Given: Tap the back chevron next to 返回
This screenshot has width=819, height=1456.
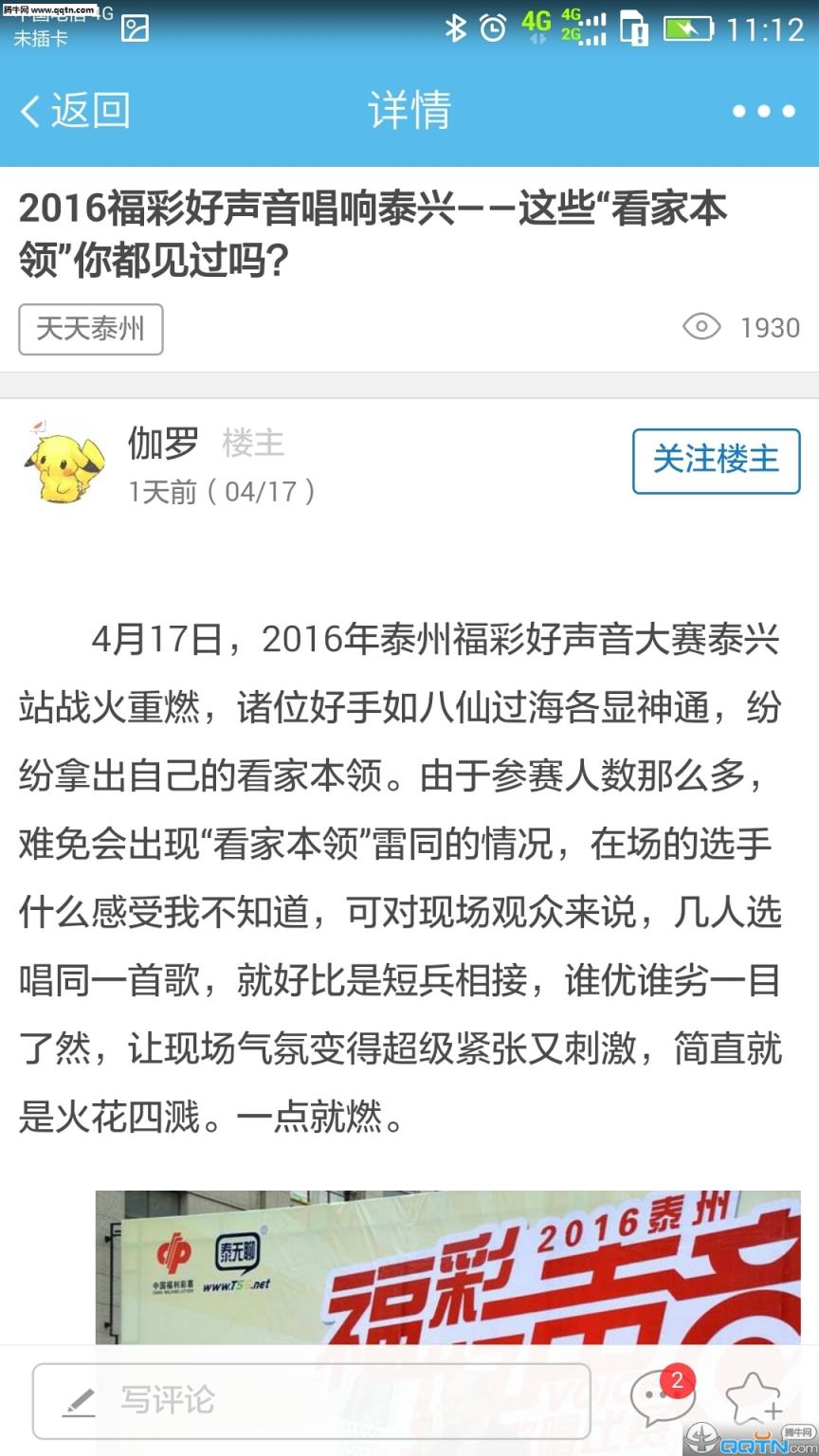Looking at the screenshot, I should (x=28, y=111).
